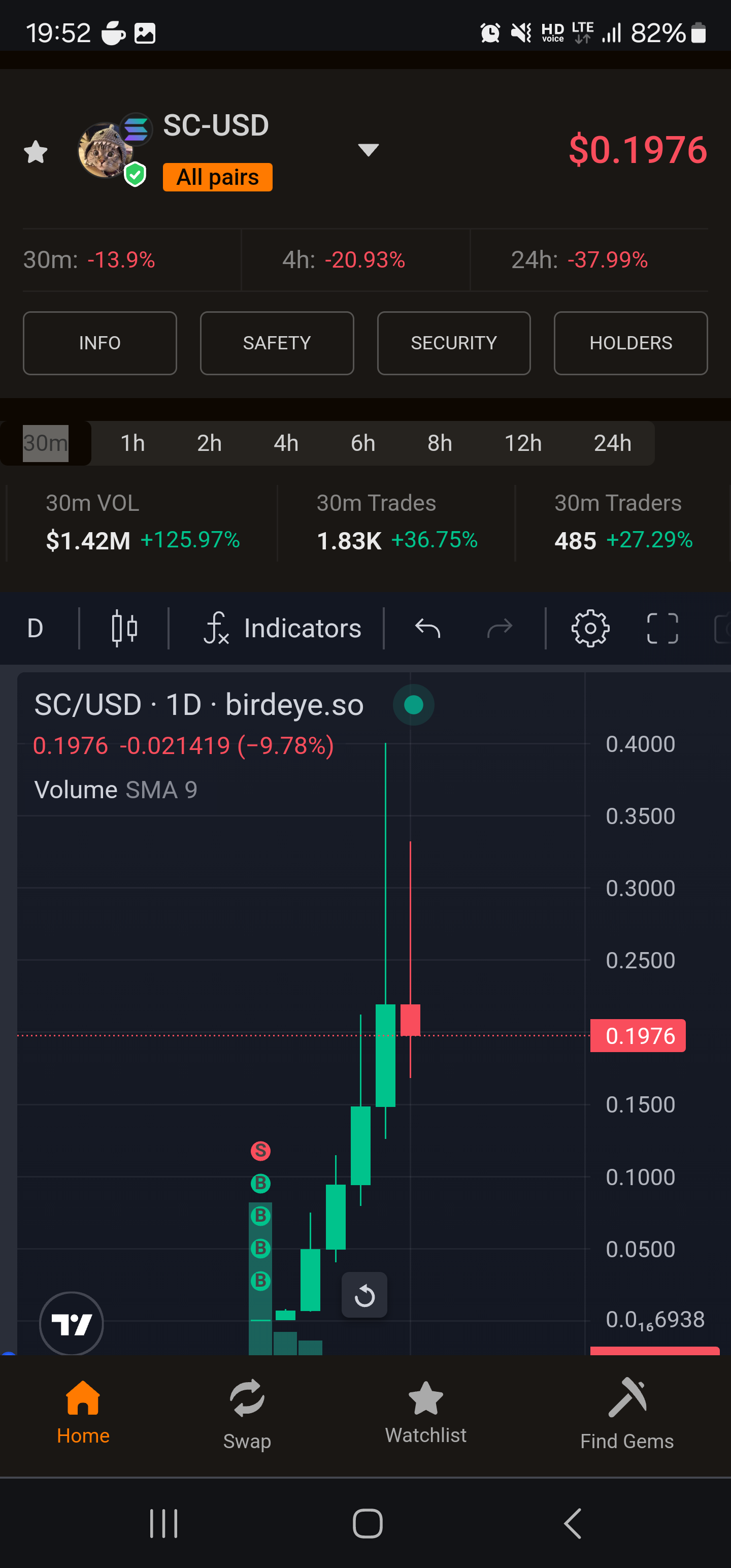731x1568 pixels.
Task: Change chart interval from D
Action: 36,628
